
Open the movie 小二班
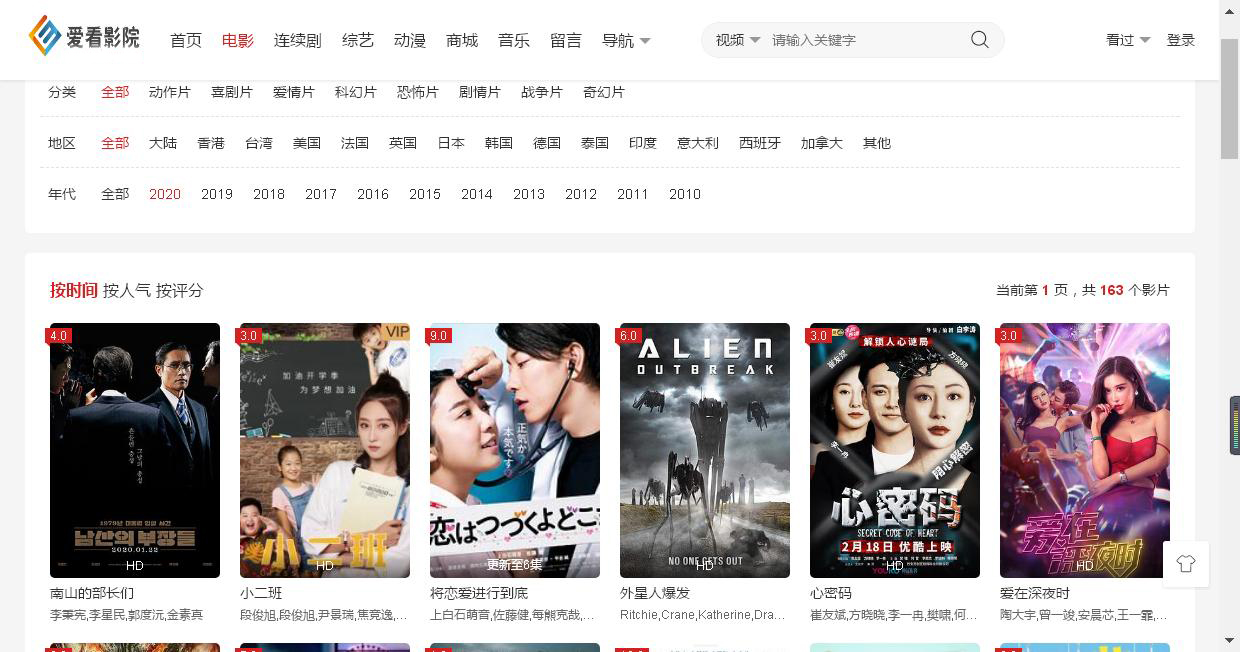click(325, 450)
